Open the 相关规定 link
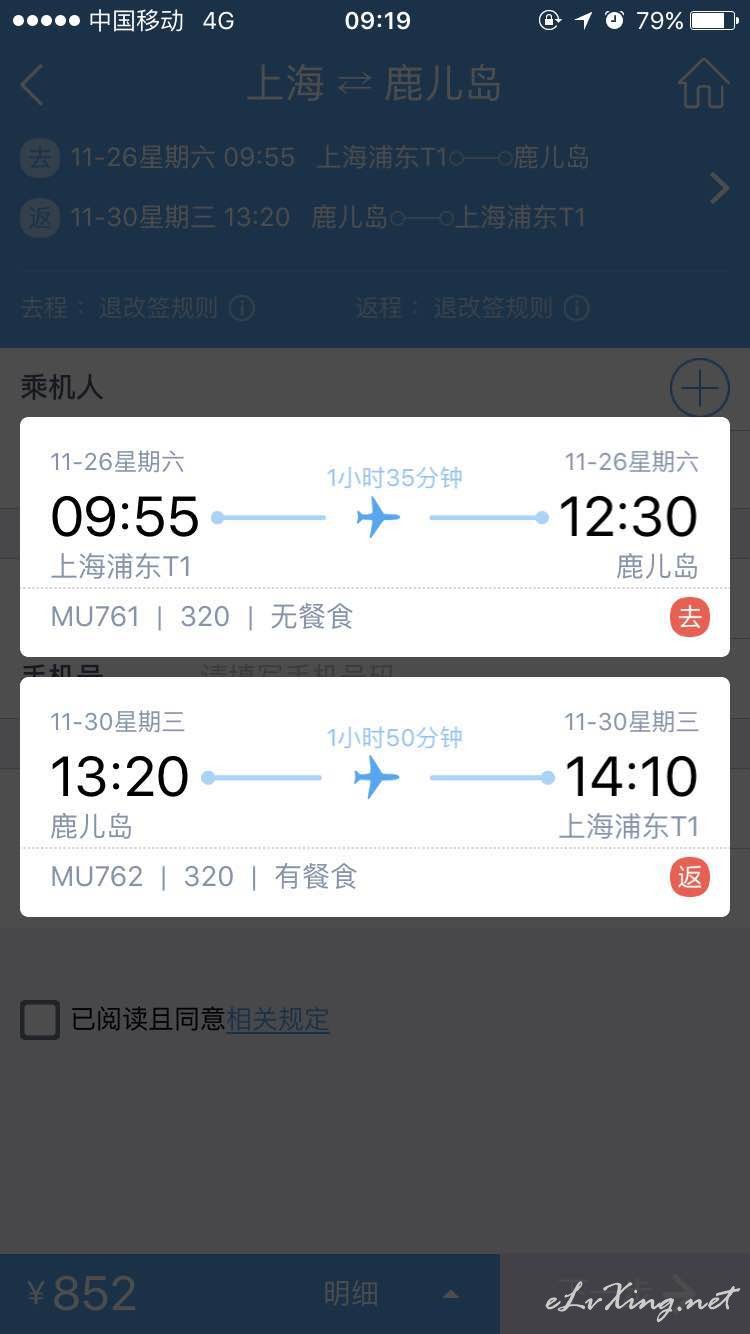Viewport: 750px width, 1334px height. (x=278, y=1020)
